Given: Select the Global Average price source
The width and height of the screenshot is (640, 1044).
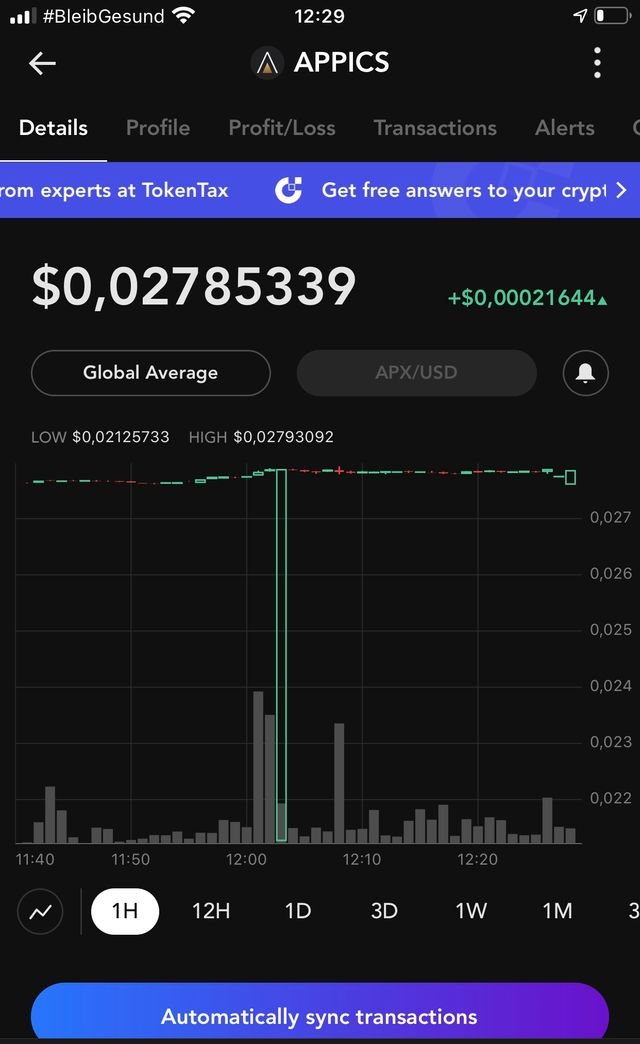Looking at the screenshot, I should click(151, 373).
